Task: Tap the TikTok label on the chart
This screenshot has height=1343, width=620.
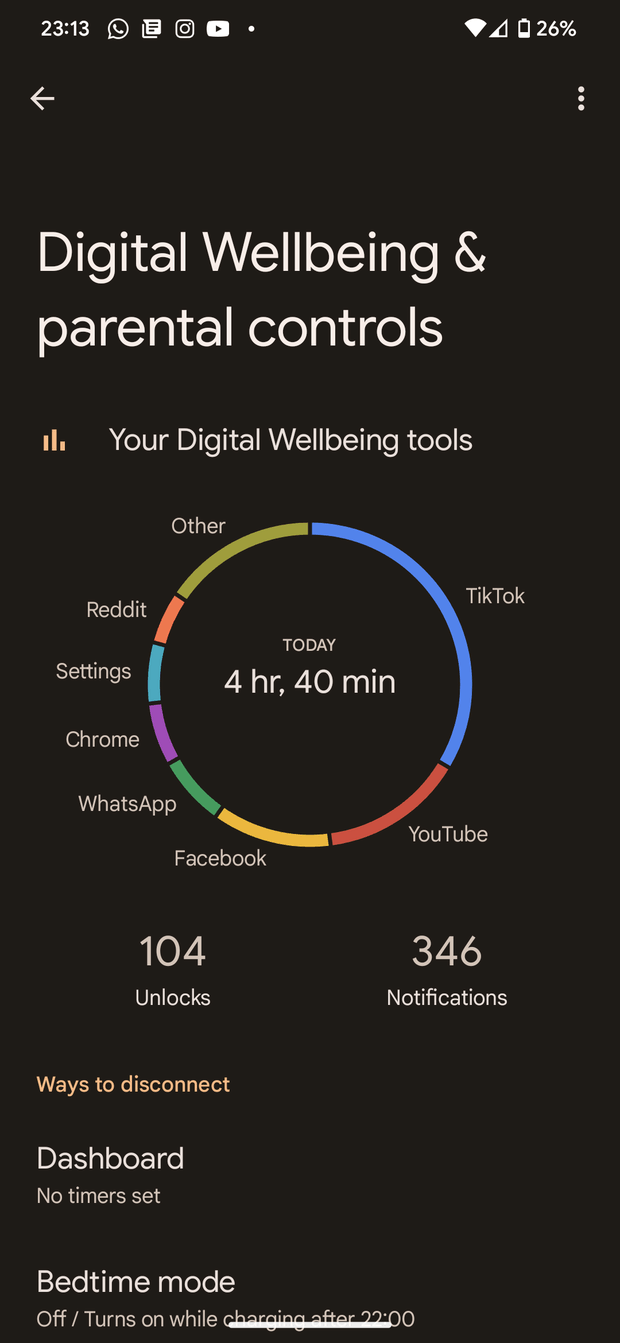Action: click(494, 596)
